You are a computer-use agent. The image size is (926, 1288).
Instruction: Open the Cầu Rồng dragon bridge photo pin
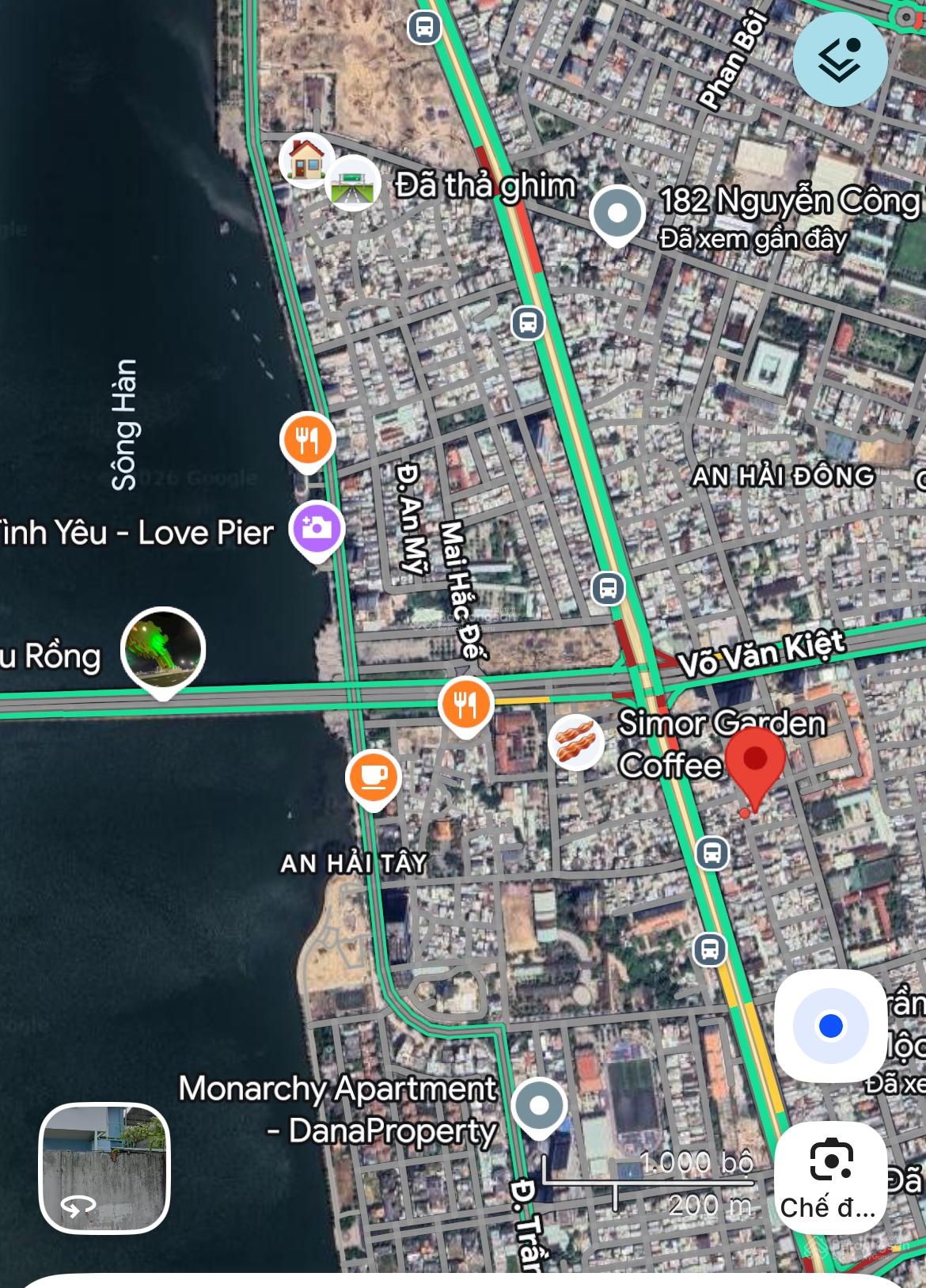(163, 650)
